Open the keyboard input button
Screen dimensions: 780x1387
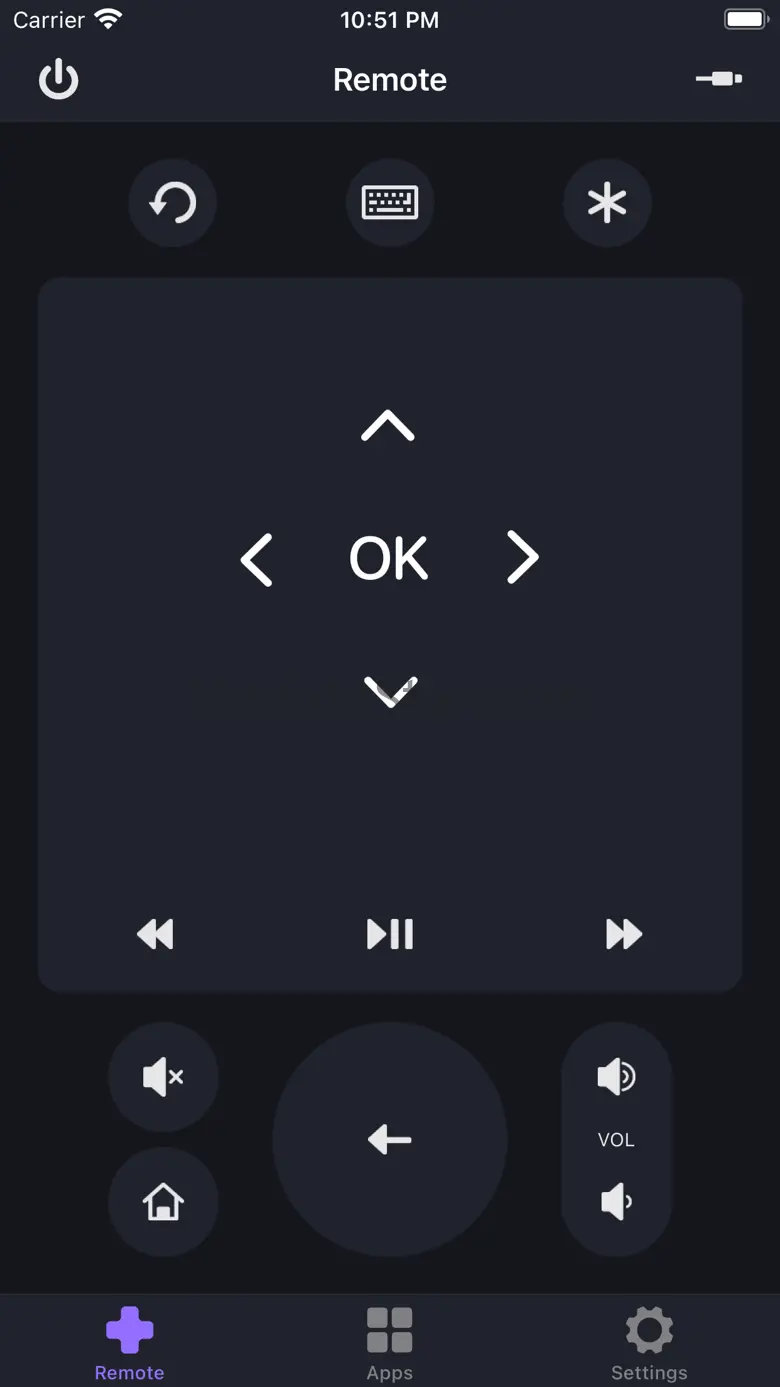390,203
